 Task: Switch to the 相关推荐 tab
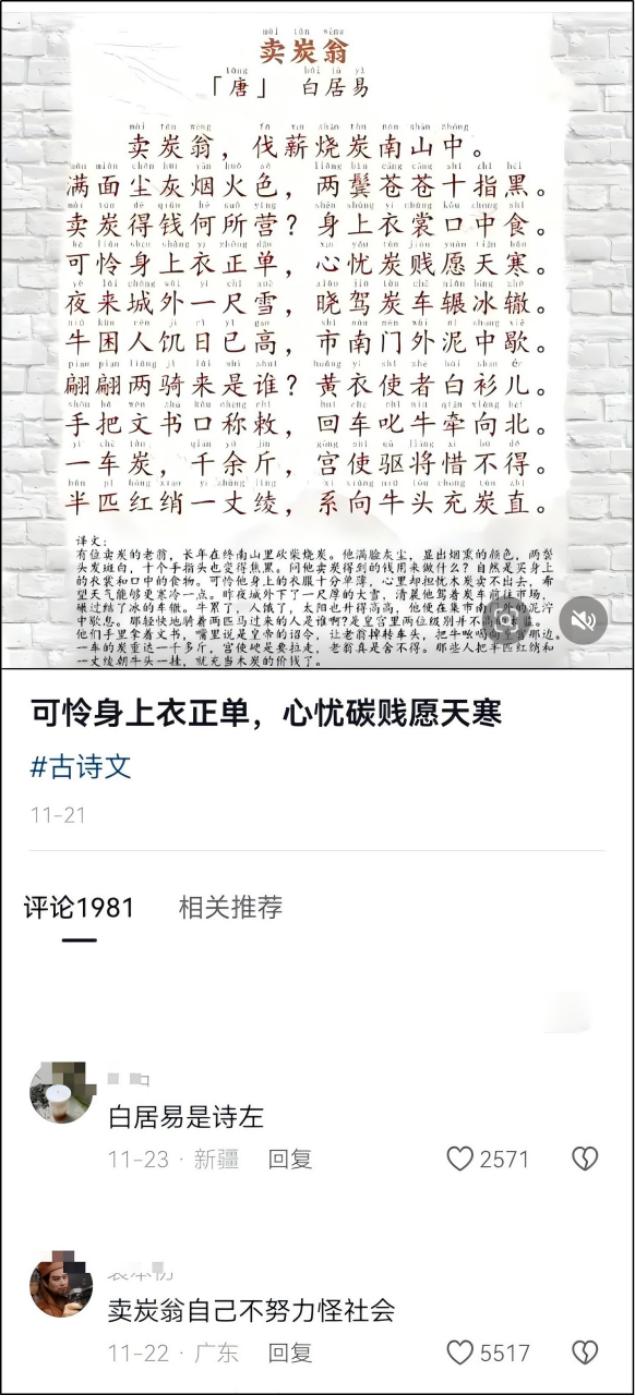coord(230,907)
